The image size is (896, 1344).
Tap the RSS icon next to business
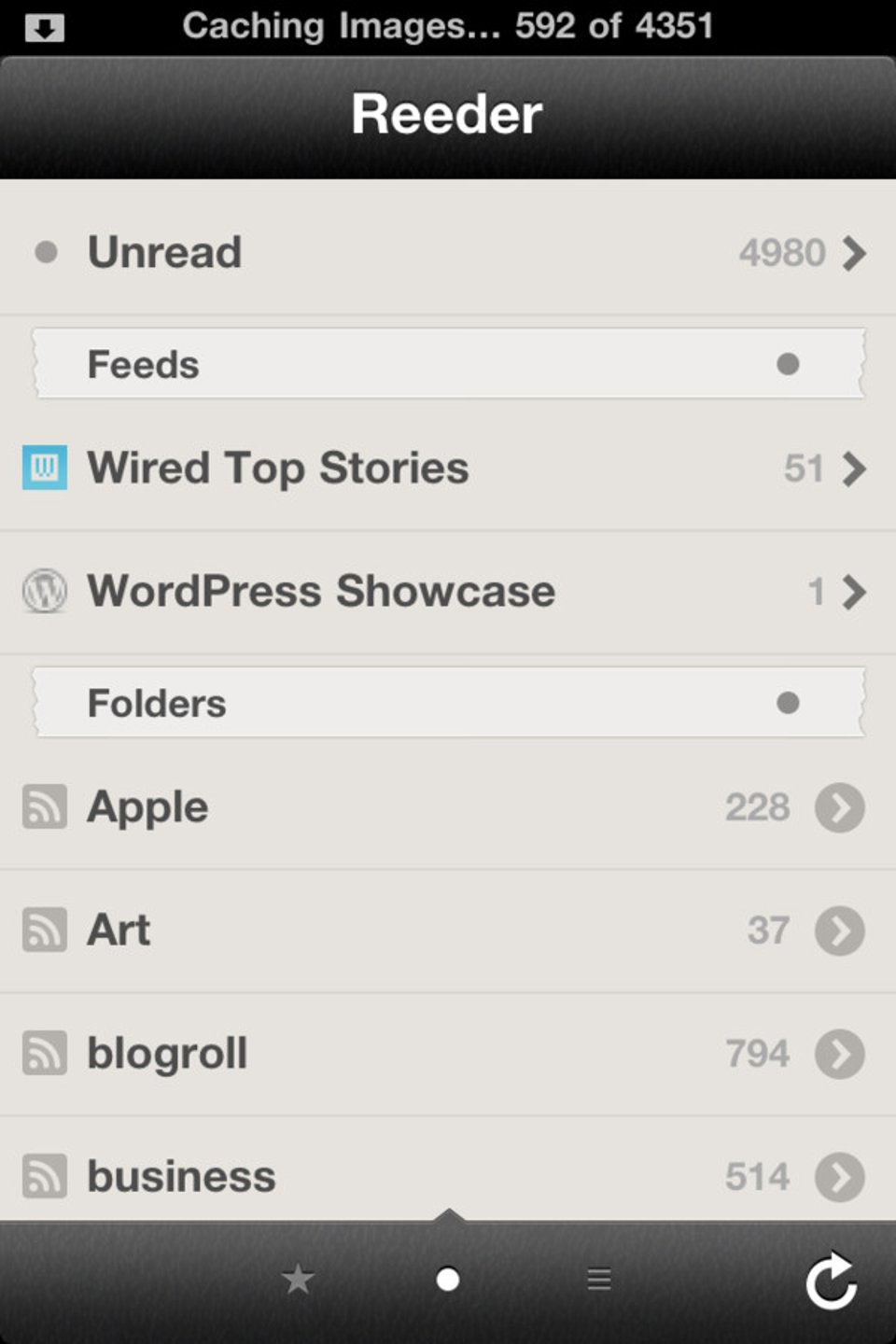44,1176
